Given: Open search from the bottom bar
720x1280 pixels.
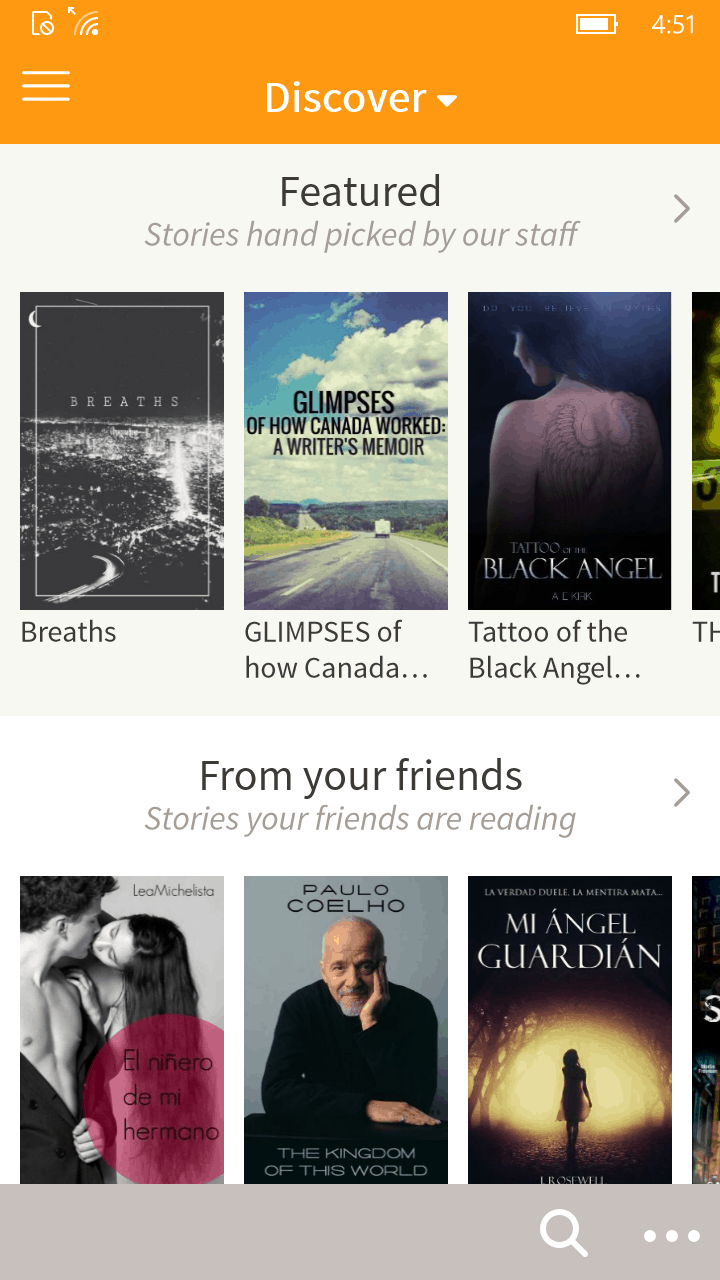Looking at the screenshot, I should point(563,1233).
